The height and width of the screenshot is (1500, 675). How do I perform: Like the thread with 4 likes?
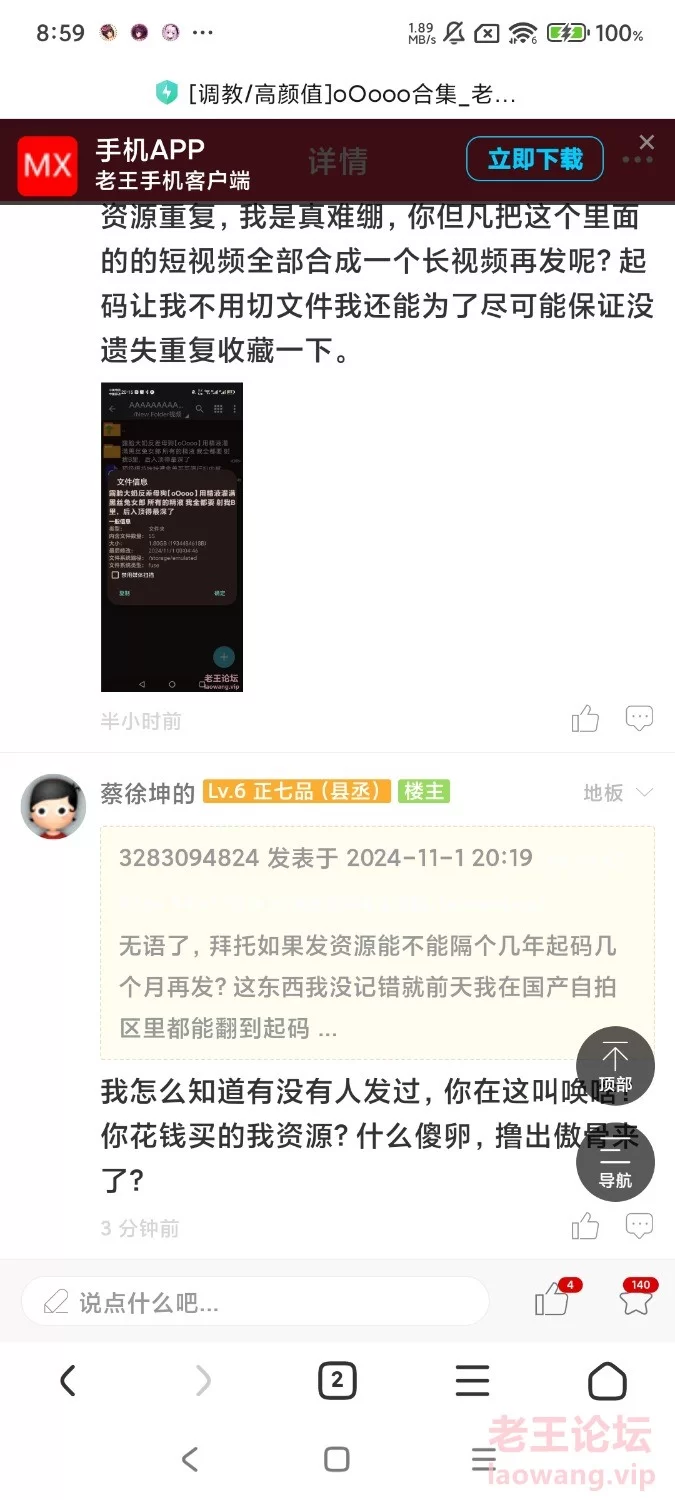point(552,1299)
